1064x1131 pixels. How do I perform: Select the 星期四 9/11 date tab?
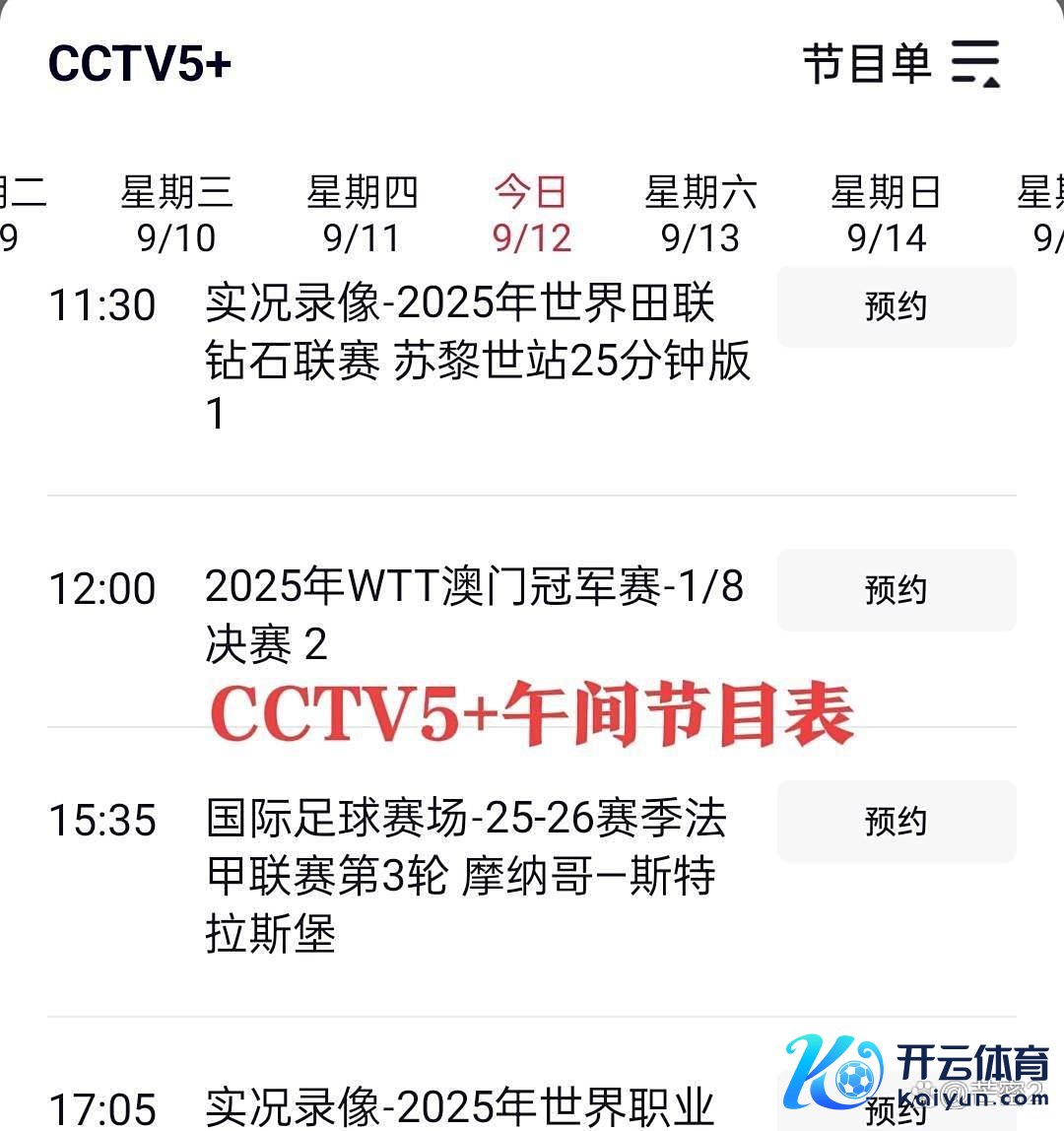[362, 214]
